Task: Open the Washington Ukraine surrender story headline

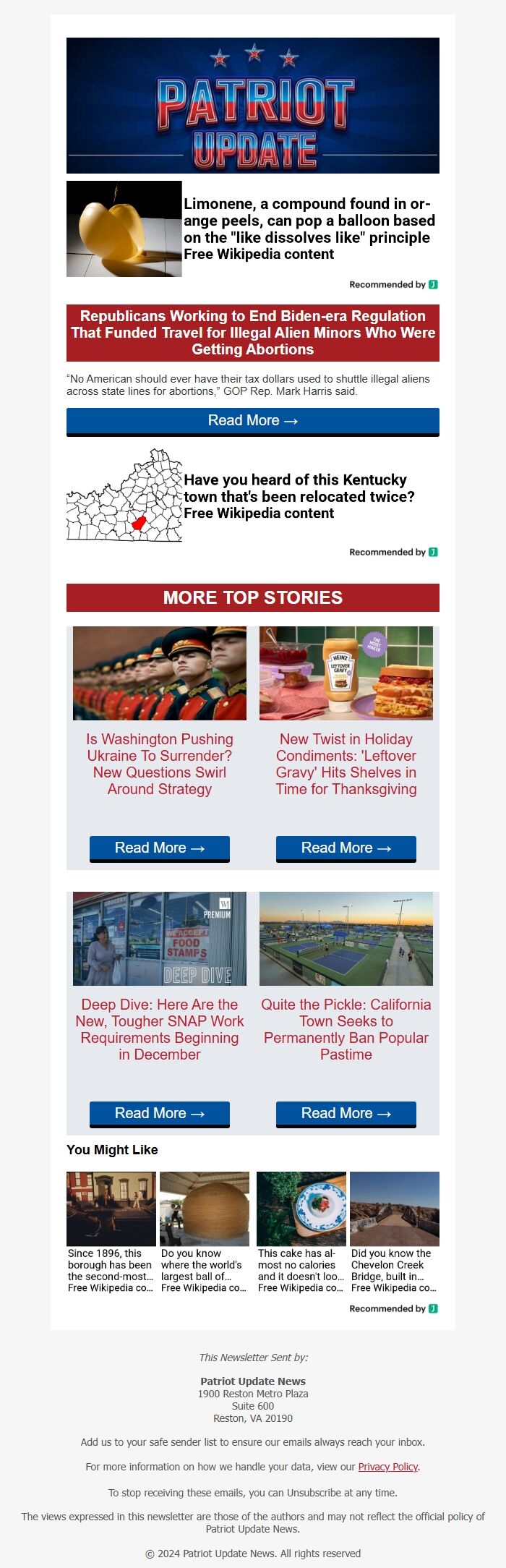Action: tap(160, 764)
